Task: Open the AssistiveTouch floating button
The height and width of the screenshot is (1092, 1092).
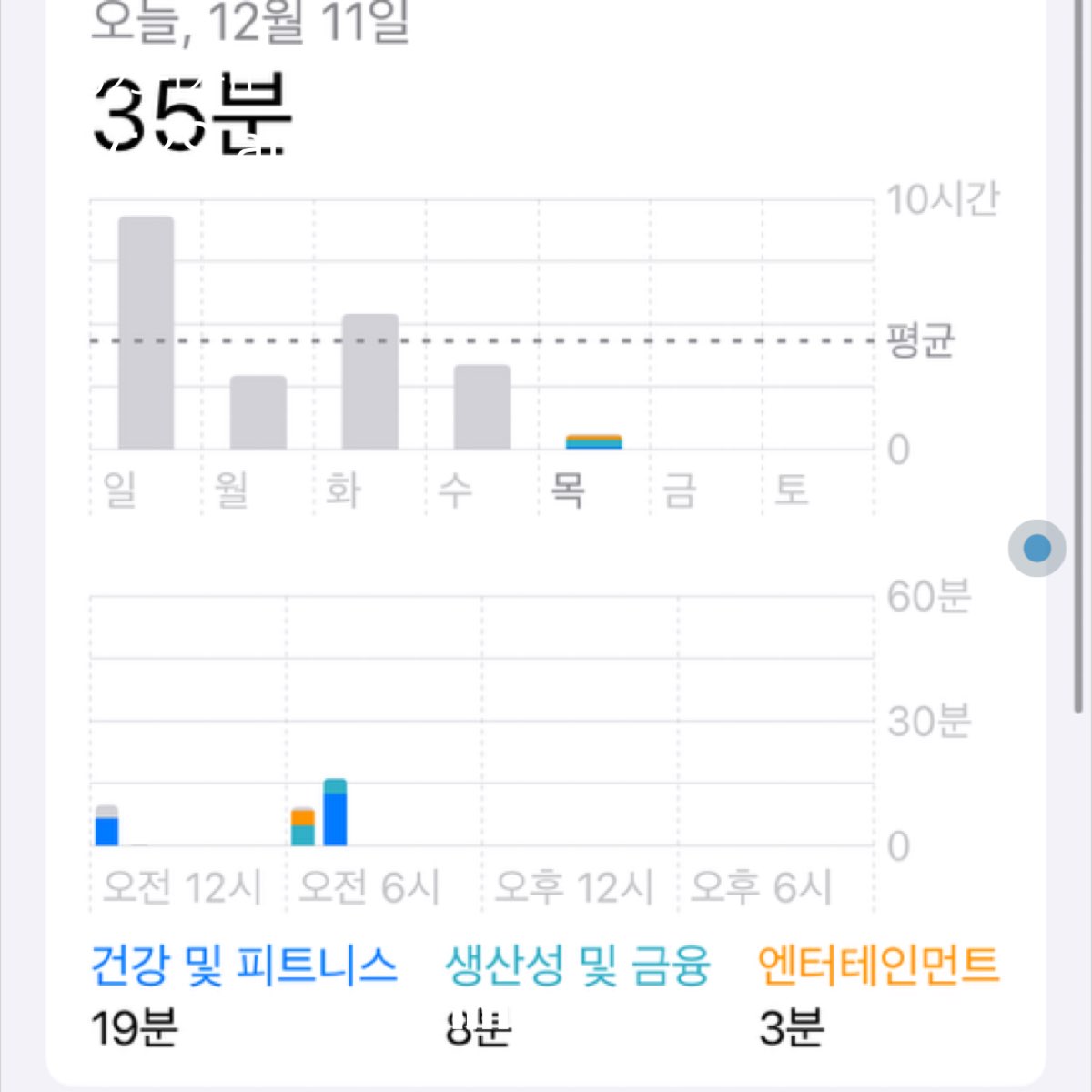Action: pyautogui.click(x=1037, y=549)
